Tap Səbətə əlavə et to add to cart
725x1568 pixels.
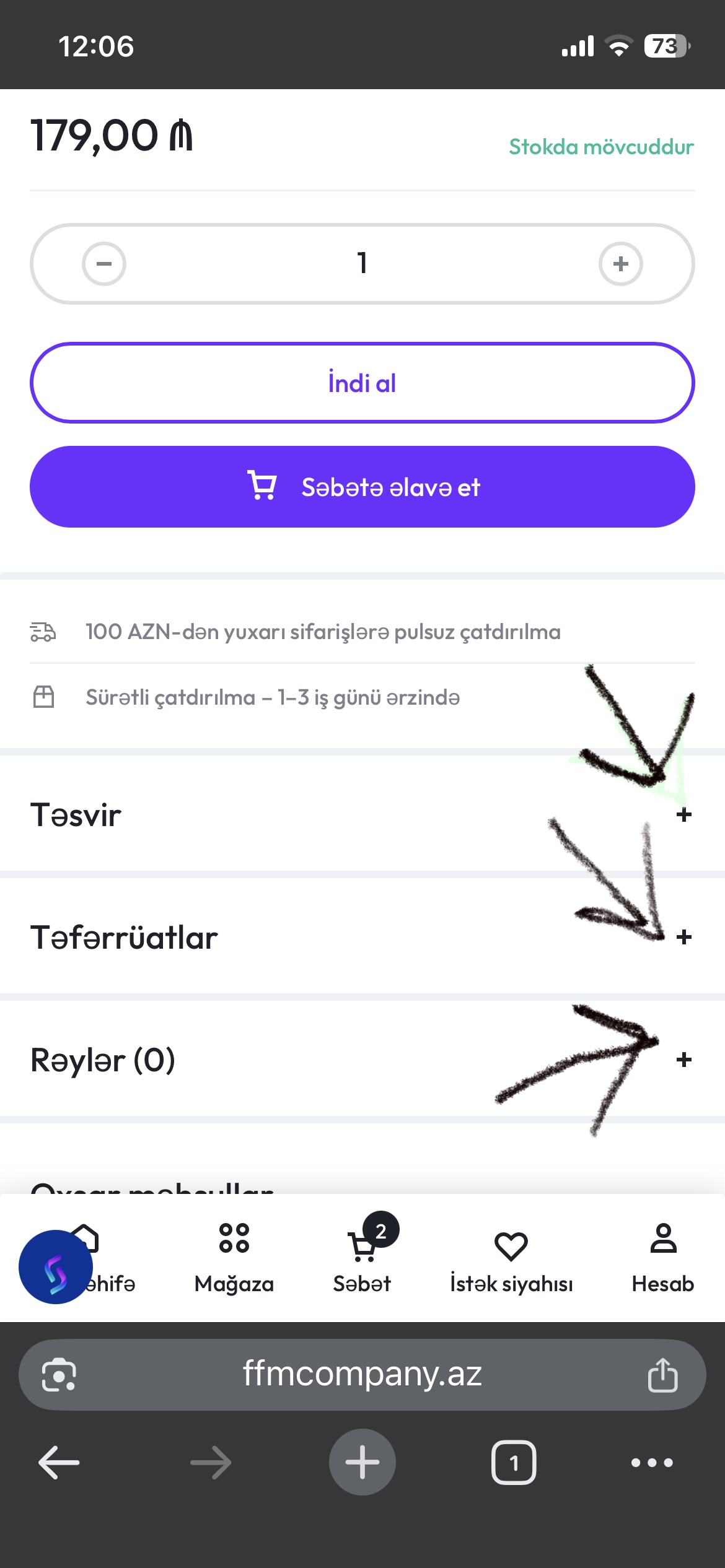362,487
